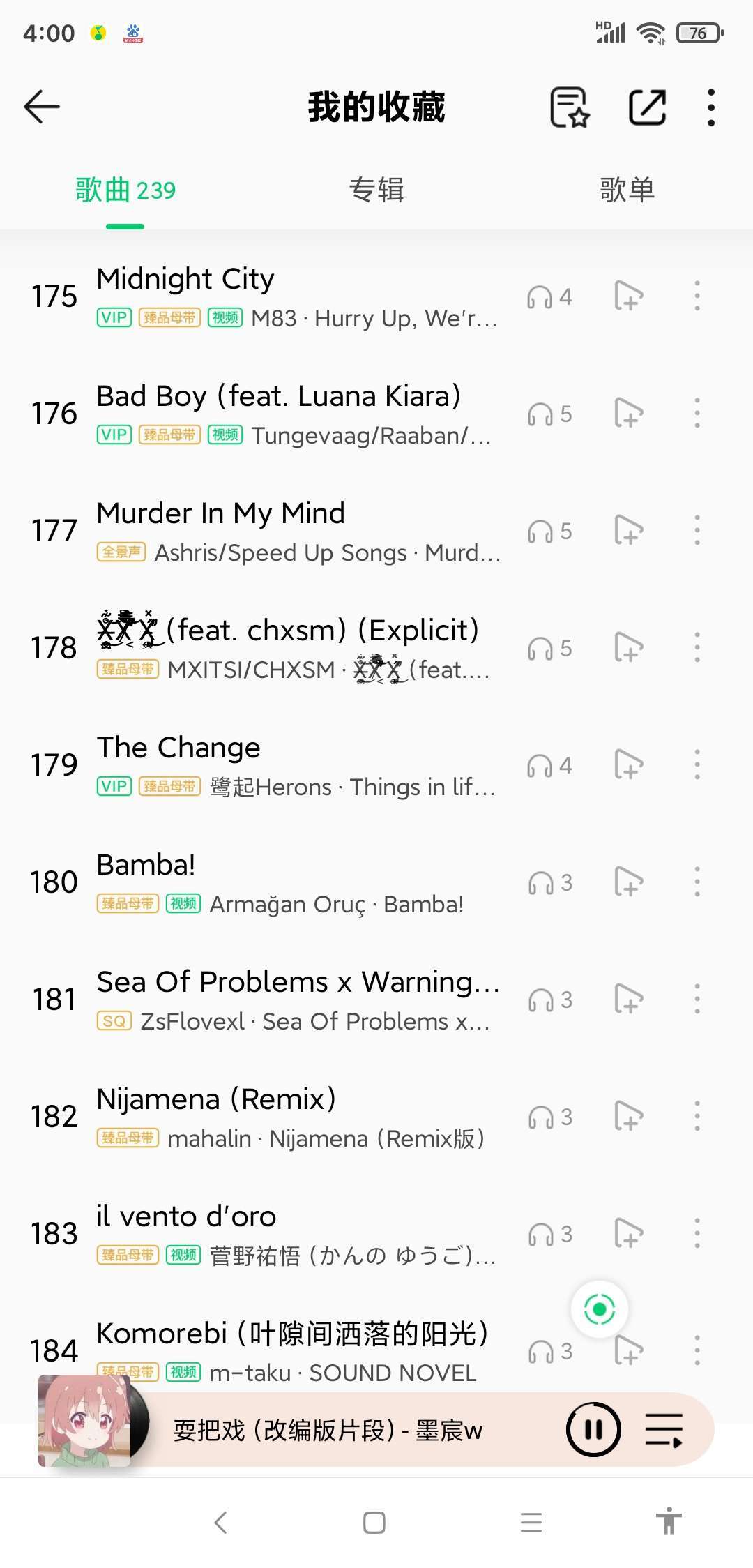Screen dimensions: 753x1568
Task: Share the favorites via export icon
Action: click(x=647, y=107)
